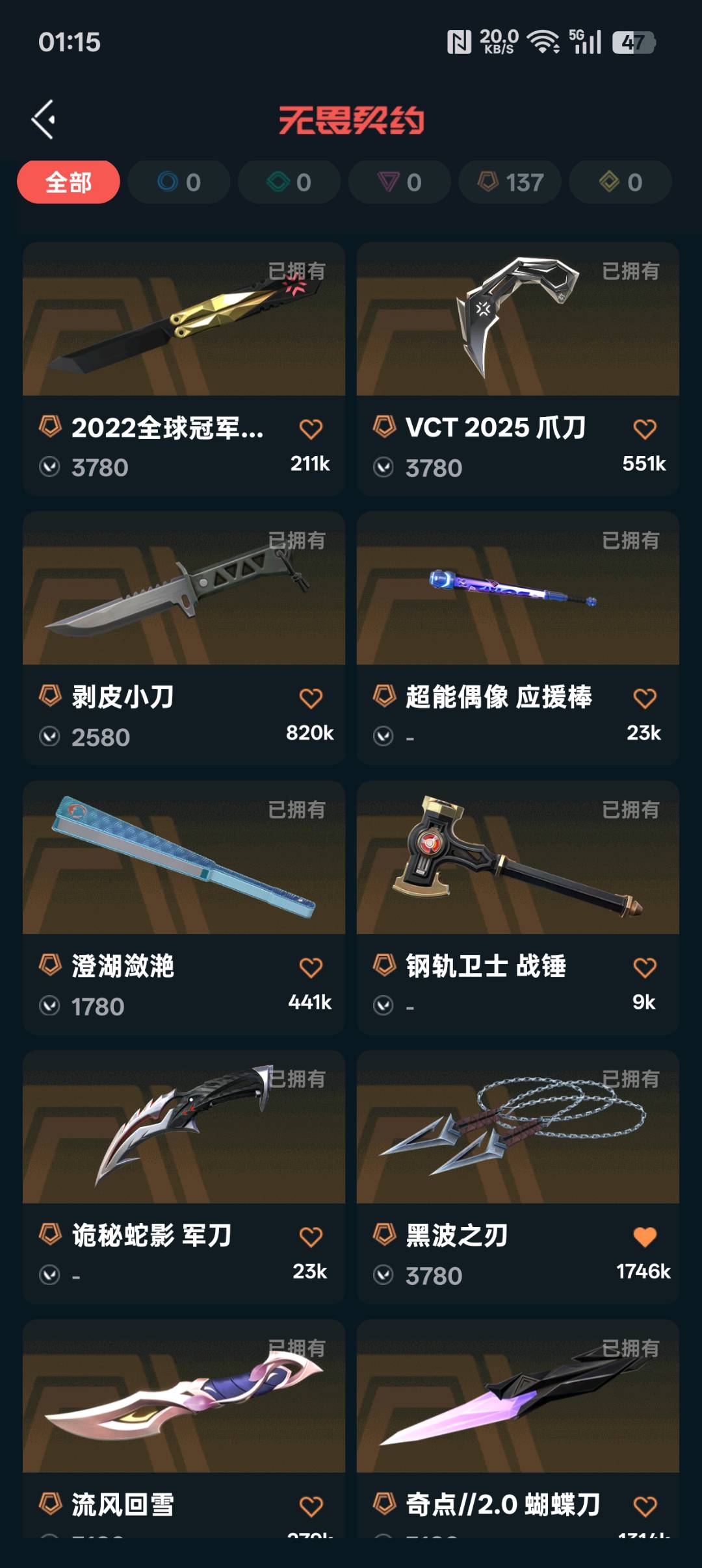Unlike the 黑波之刃 skin
Viewport: 702px width, 1568px height.
[645, 1237]
